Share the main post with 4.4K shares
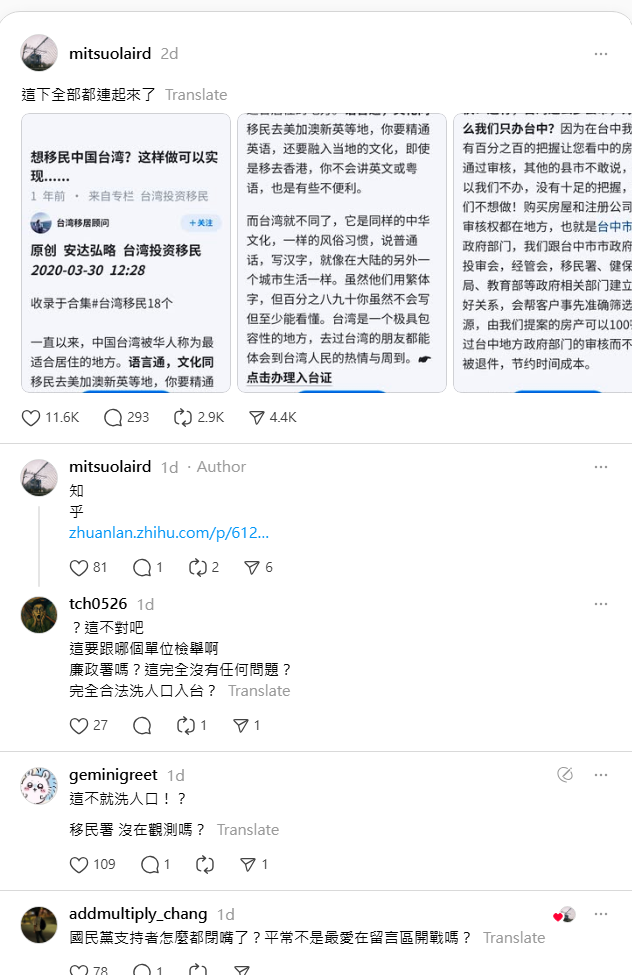Viewport: 632px width, 975px height. pyautogui.click(x=257, y=417)
